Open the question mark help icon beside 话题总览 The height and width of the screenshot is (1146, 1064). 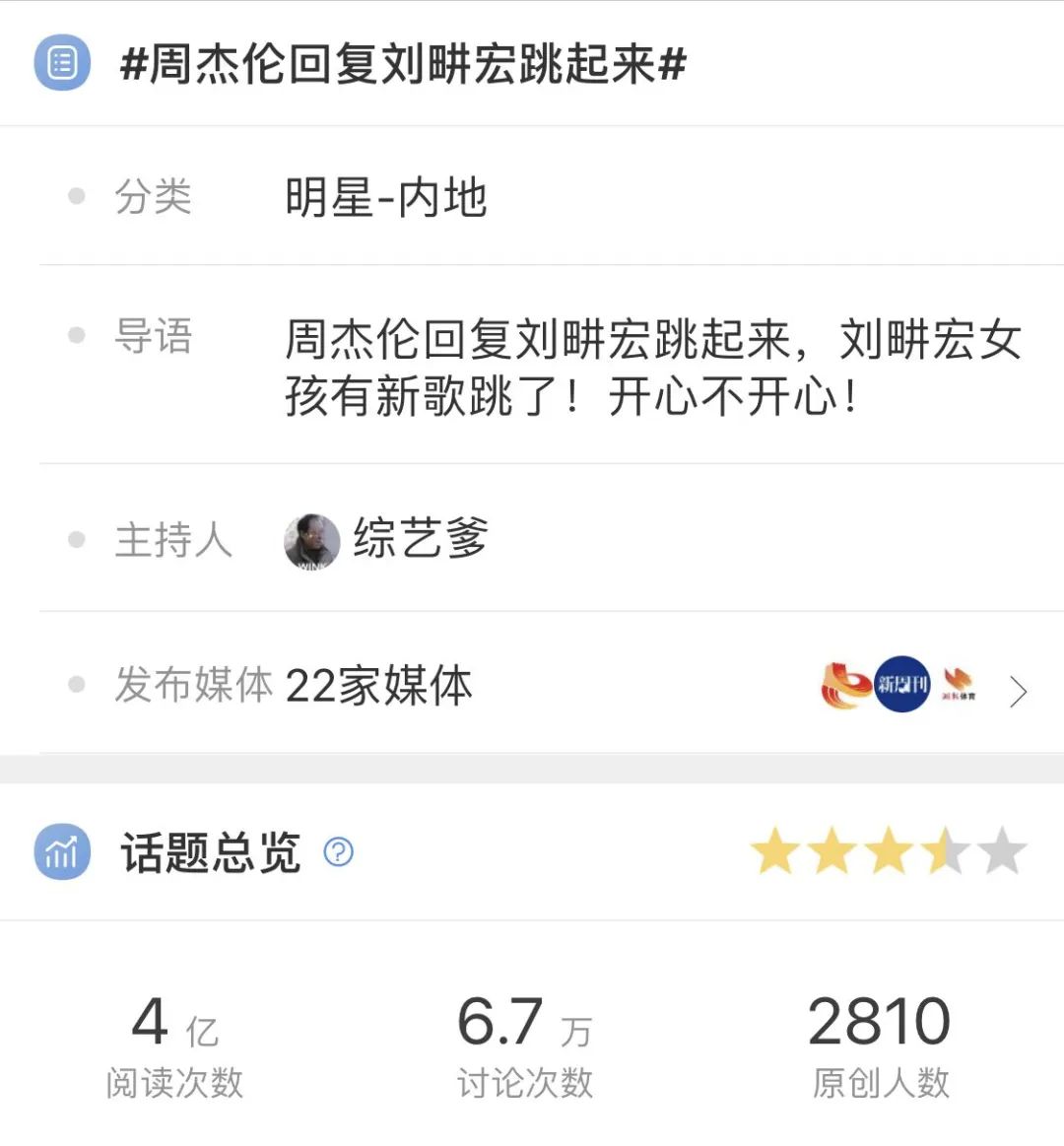340,853
